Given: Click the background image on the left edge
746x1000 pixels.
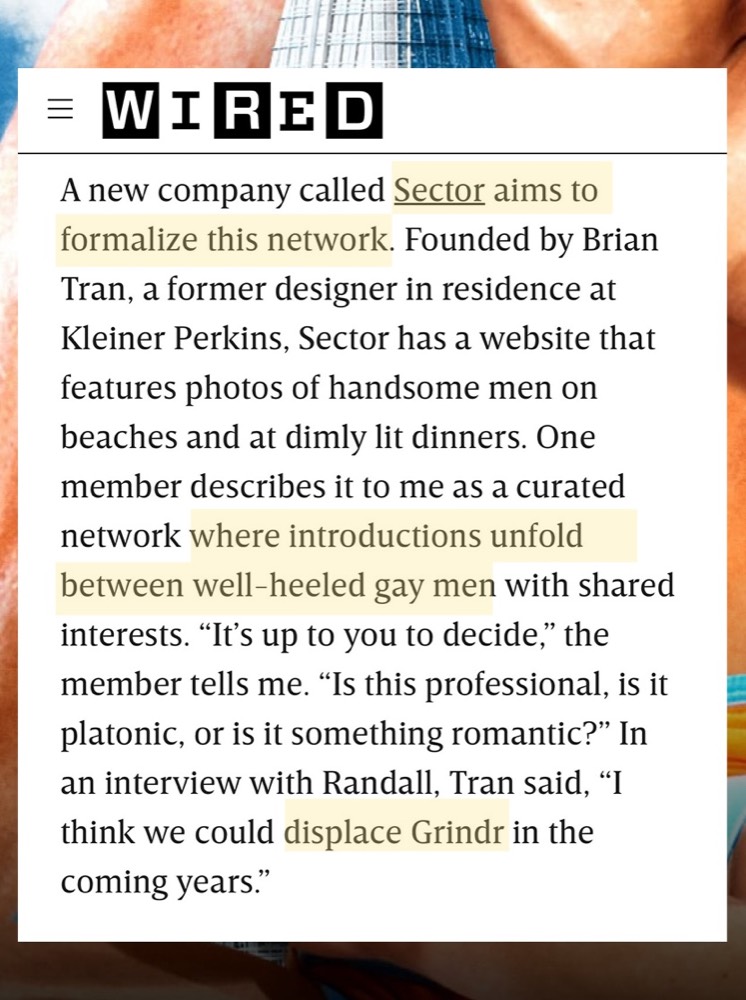Looking at the screenshot, I should point(8,500).
